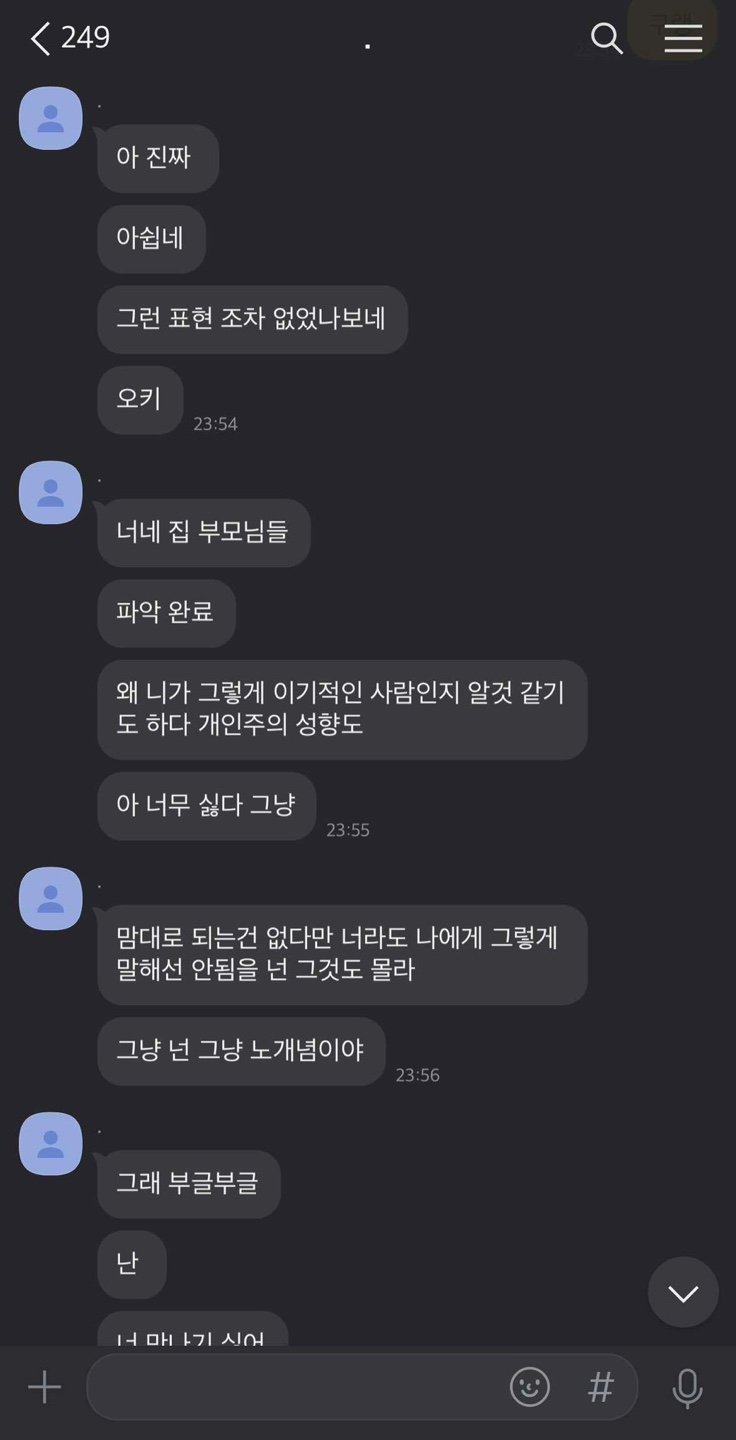Open sender profile avatar beside '너네 집 부모님들'
Image resolution: width=736 pixels, height=1440 pixels.
(51, 493)
